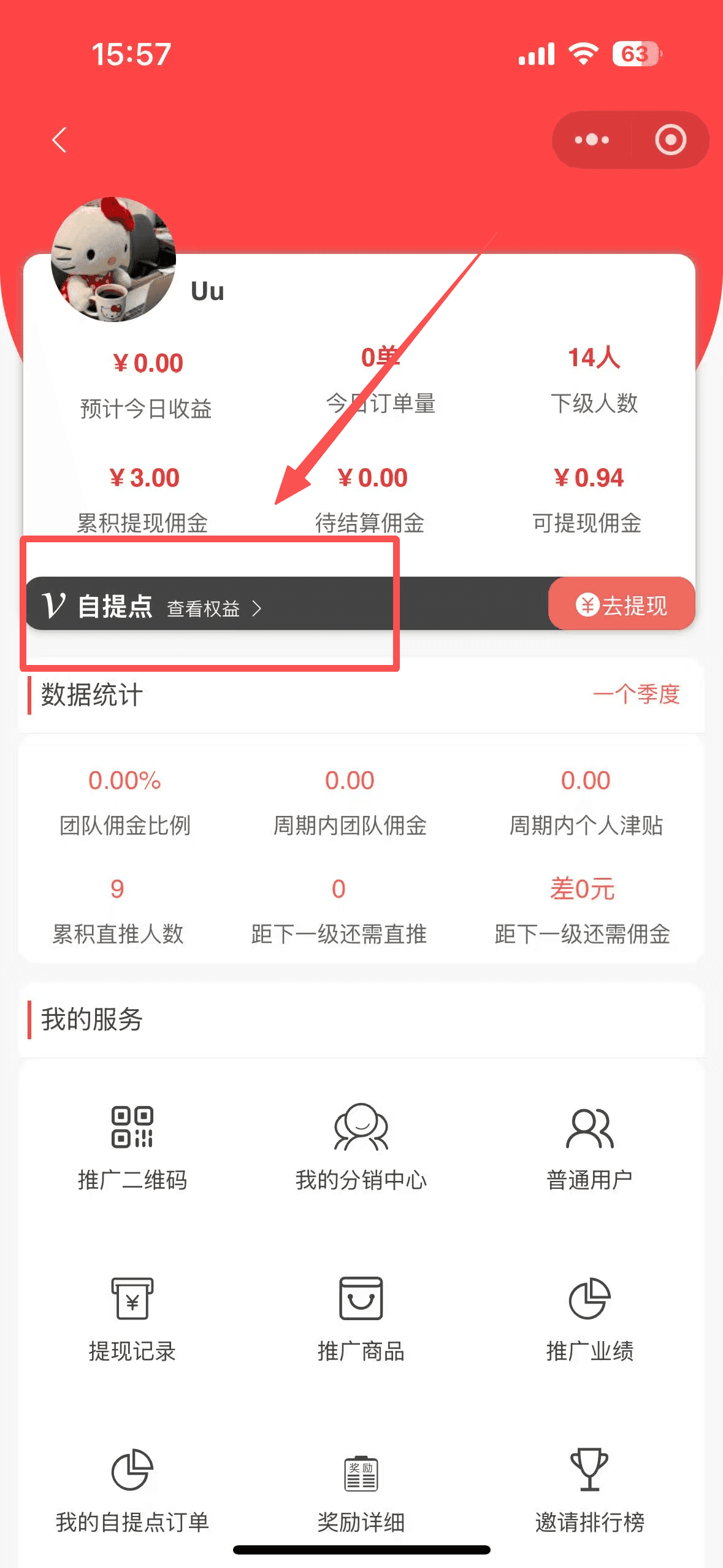
Task: Tap 去提现 to withdraw commission
Action: [621, 605]
